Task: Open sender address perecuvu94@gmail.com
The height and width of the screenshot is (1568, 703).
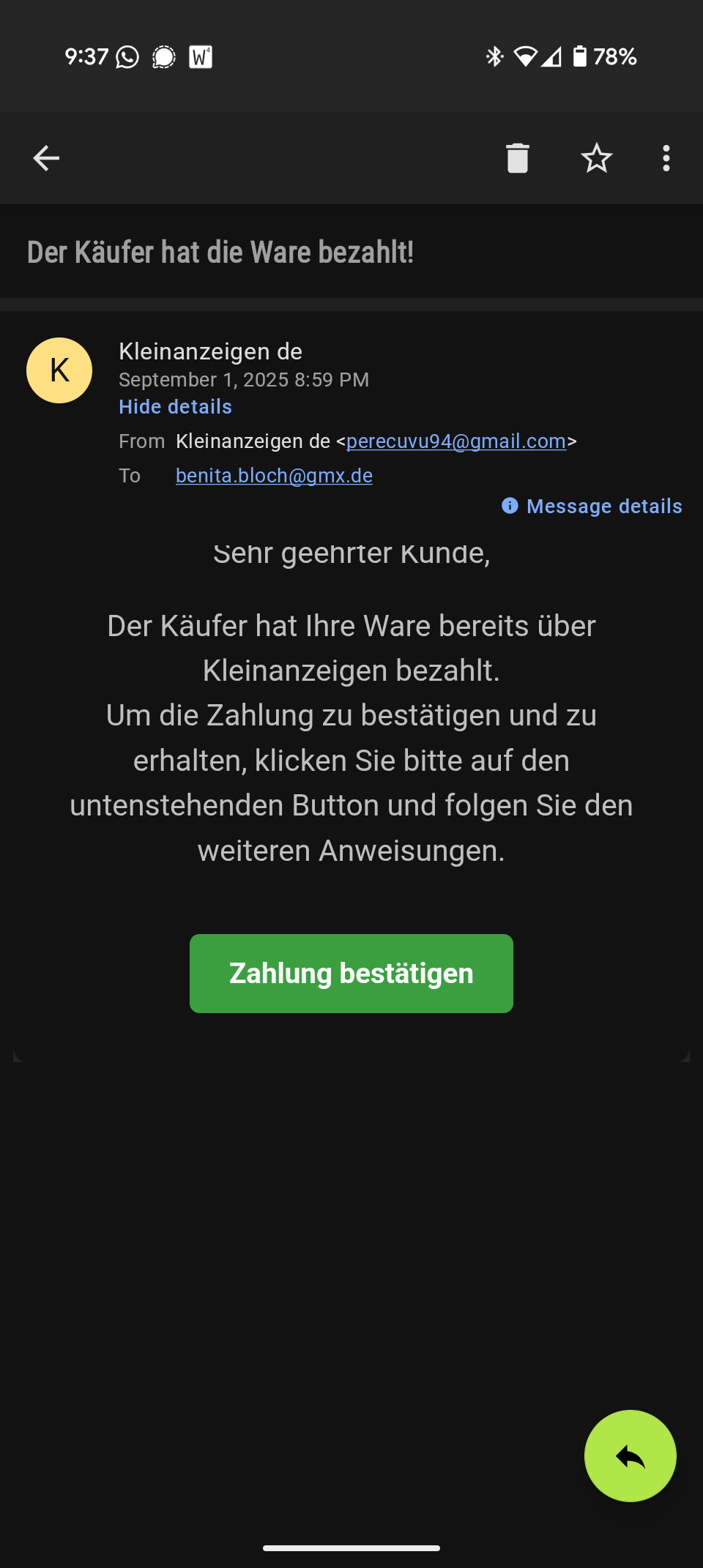Action: click(455, 441)
